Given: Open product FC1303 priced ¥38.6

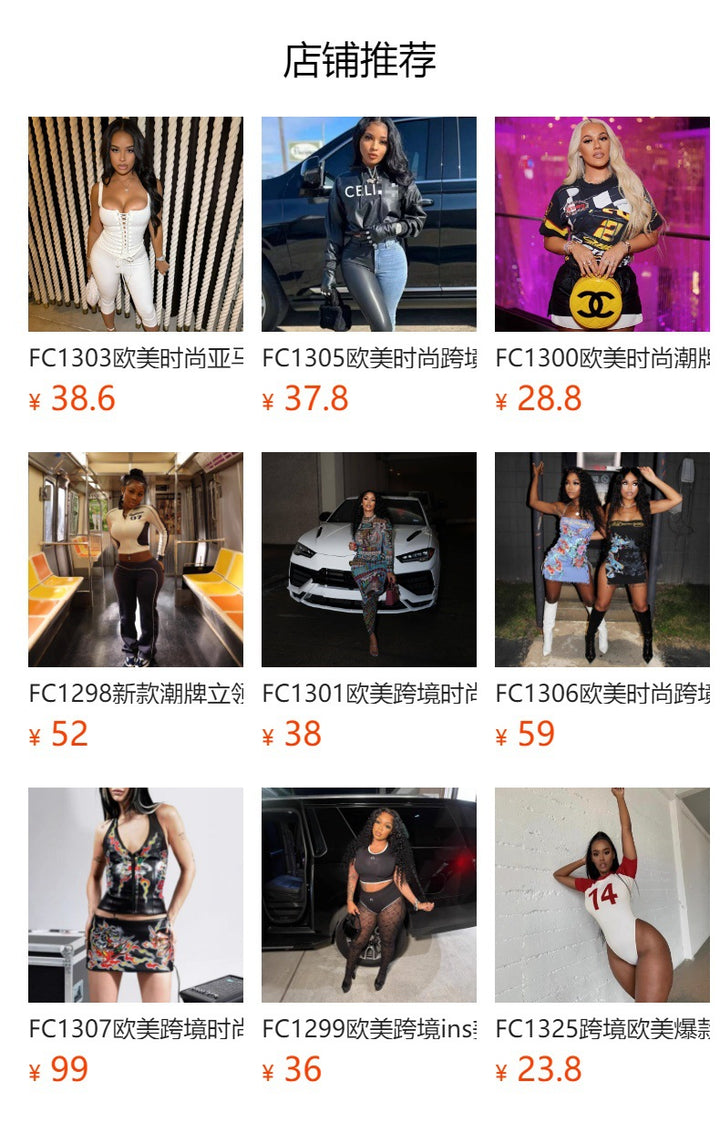Looking at the screenshot, I should pos(135,225).
